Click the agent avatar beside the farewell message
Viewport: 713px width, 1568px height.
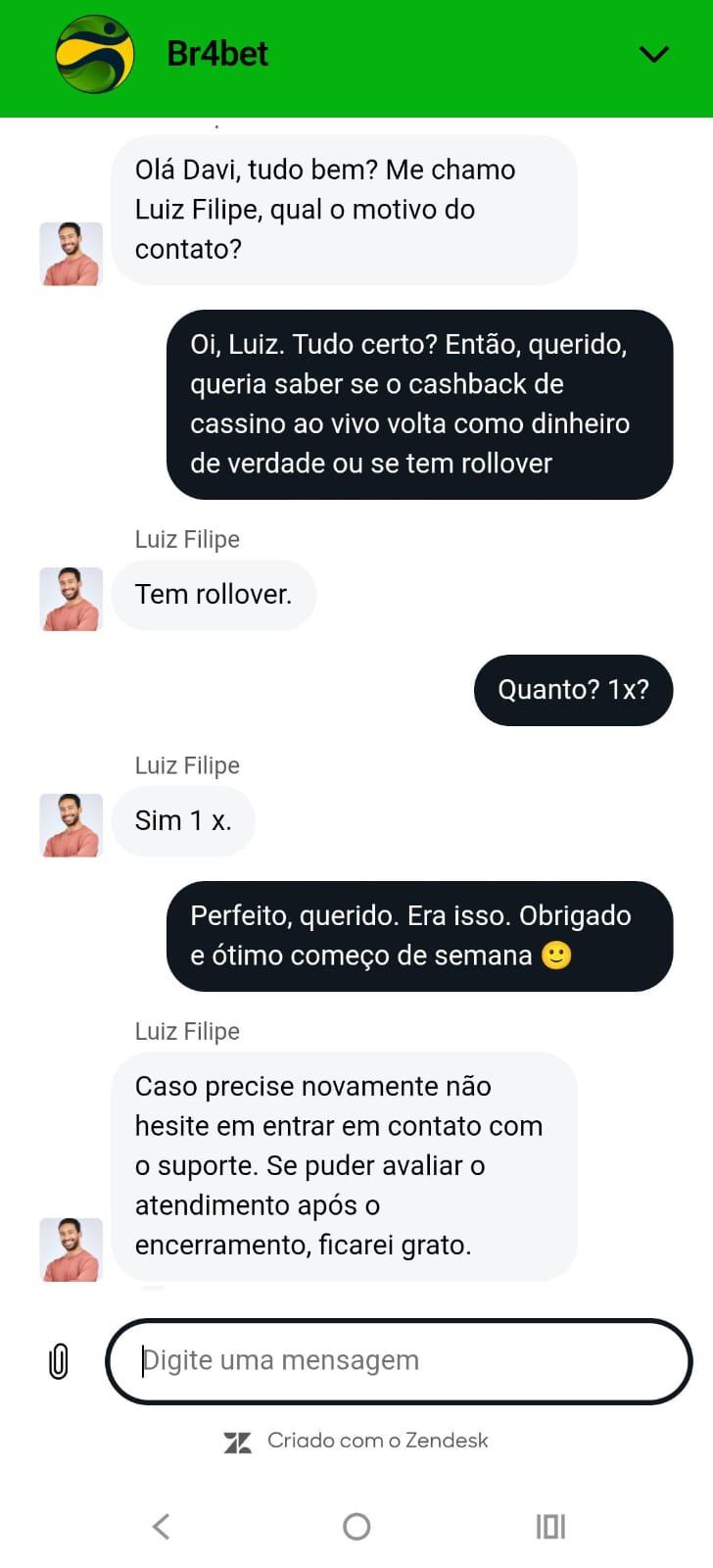[70, 1249]
